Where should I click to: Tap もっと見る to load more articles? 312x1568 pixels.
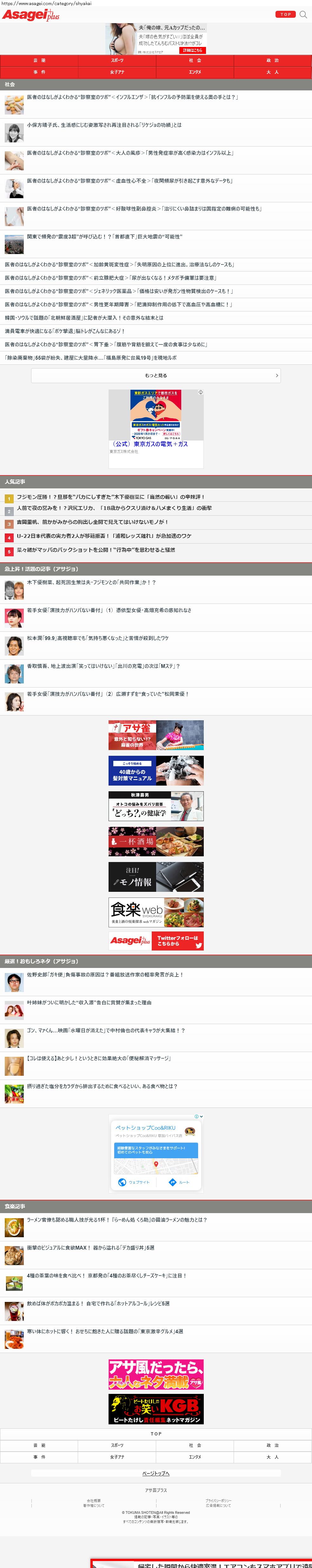[x=156, y=376]
